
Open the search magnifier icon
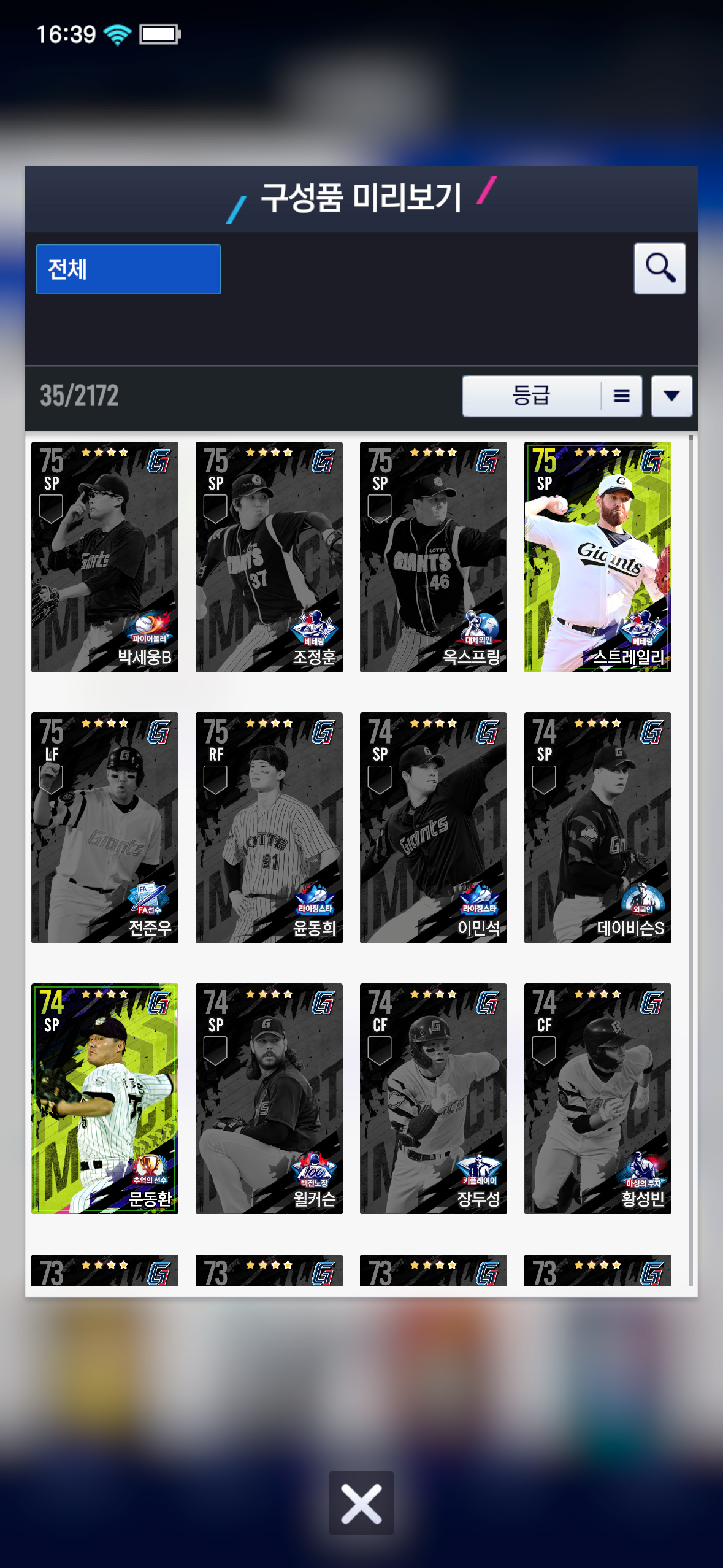pyautogui.click(x=659, y=268)
